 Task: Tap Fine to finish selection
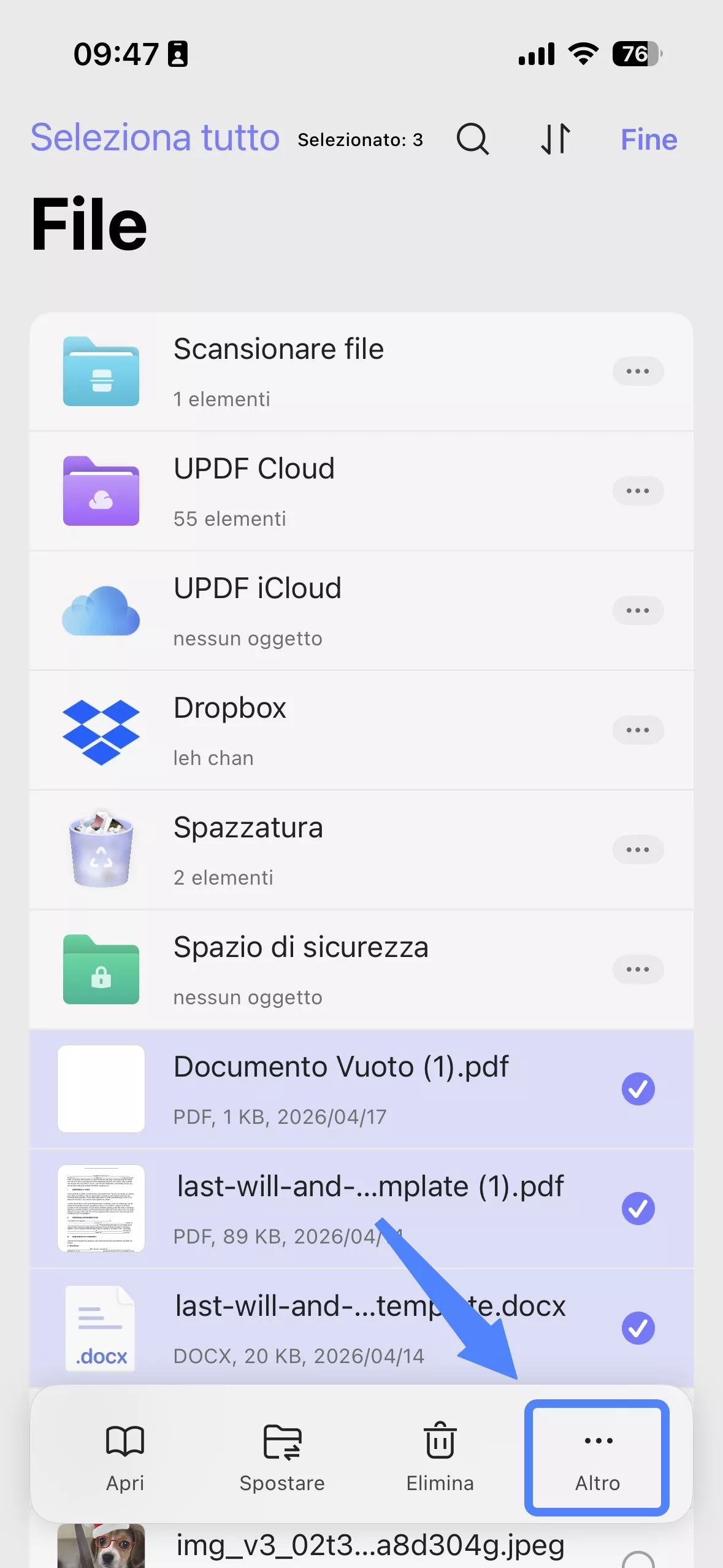[x=648, y=139]
